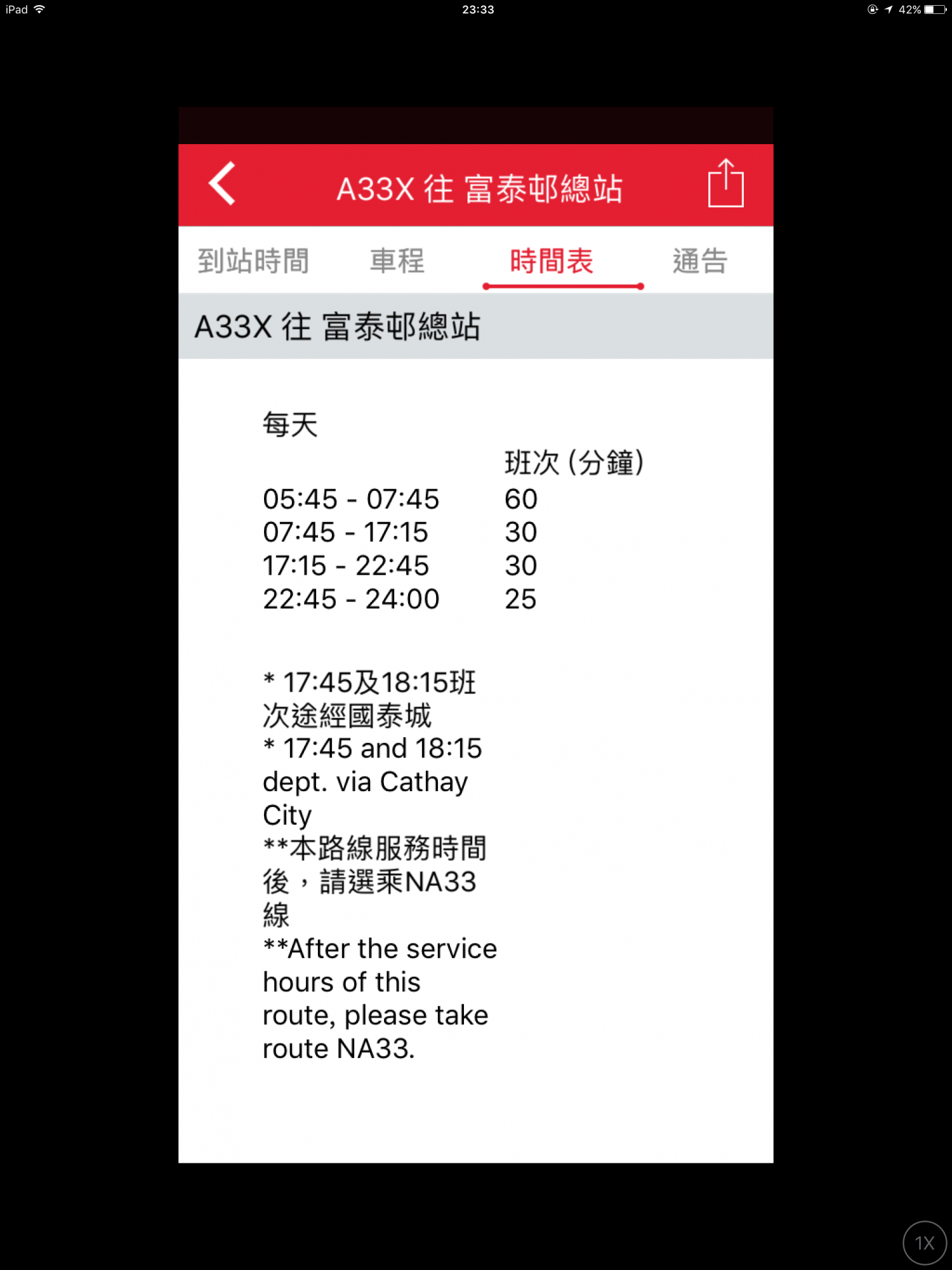Screen dimensions: 952x1270
Task: Go back using the top-left arrow
Action: tap(222, 184)
